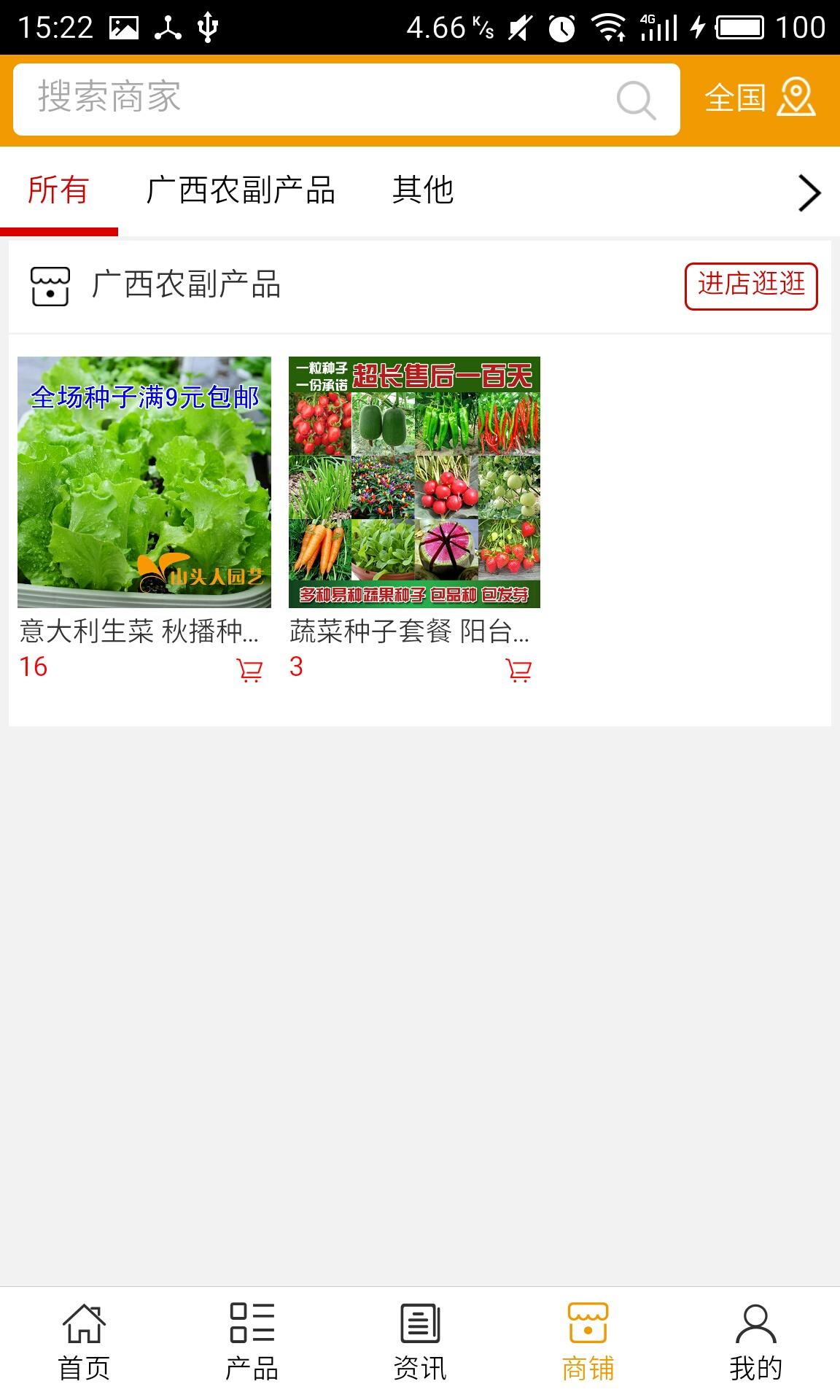Add 意大利生菜 to the cart
This screenshot has width=840, height=1400.
(249, 669)
